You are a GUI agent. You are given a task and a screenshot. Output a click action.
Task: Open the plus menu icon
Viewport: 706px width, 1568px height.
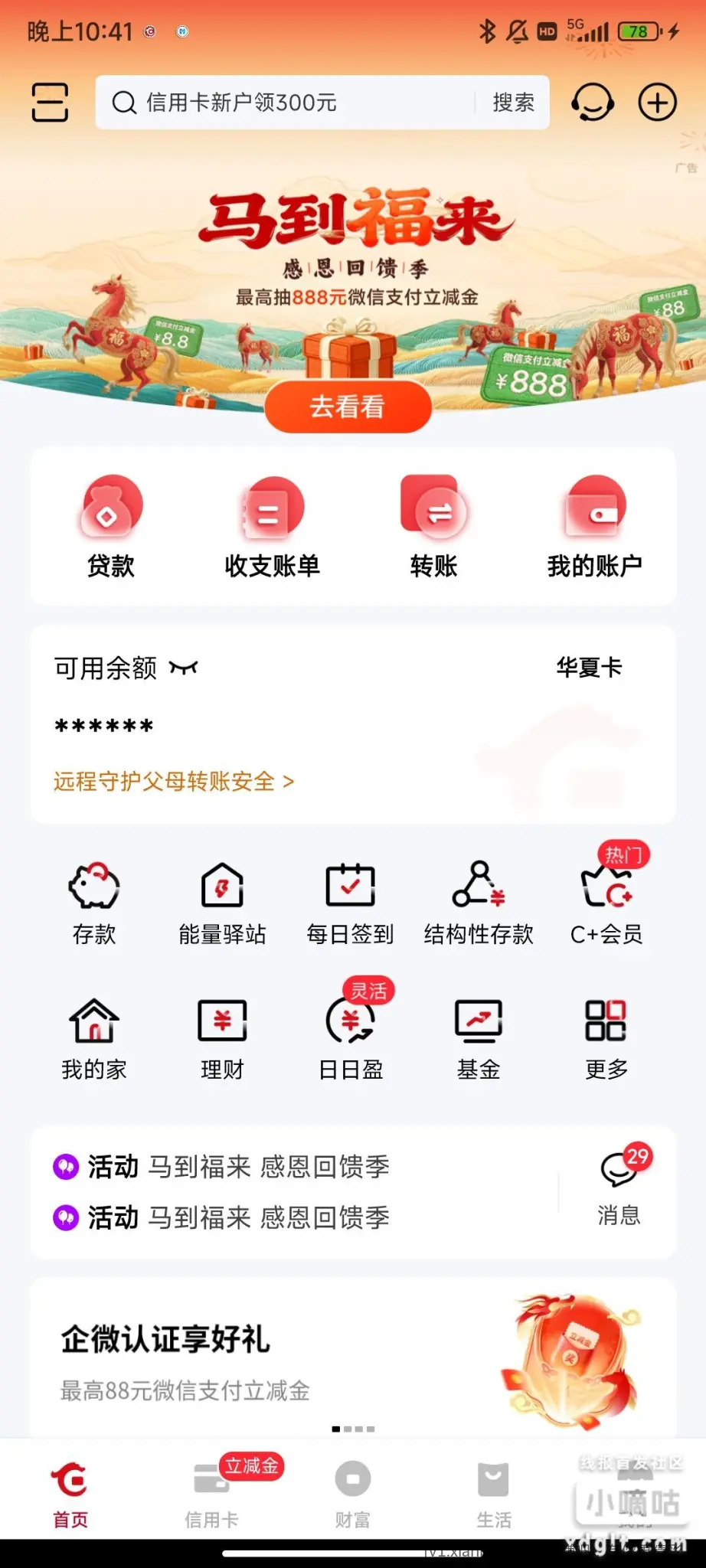coord(658,103)
